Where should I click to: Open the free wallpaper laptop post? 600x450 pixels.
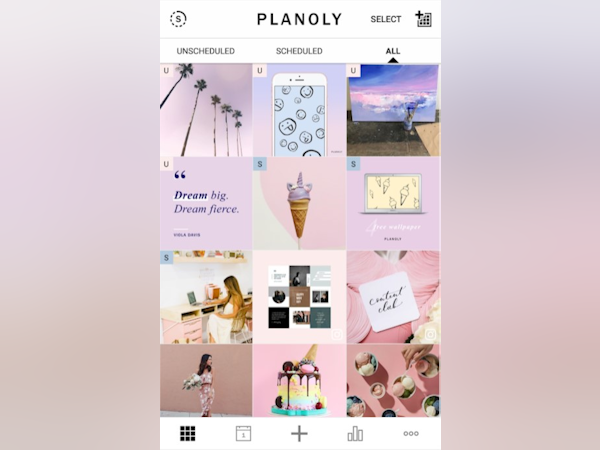point(393,204)
